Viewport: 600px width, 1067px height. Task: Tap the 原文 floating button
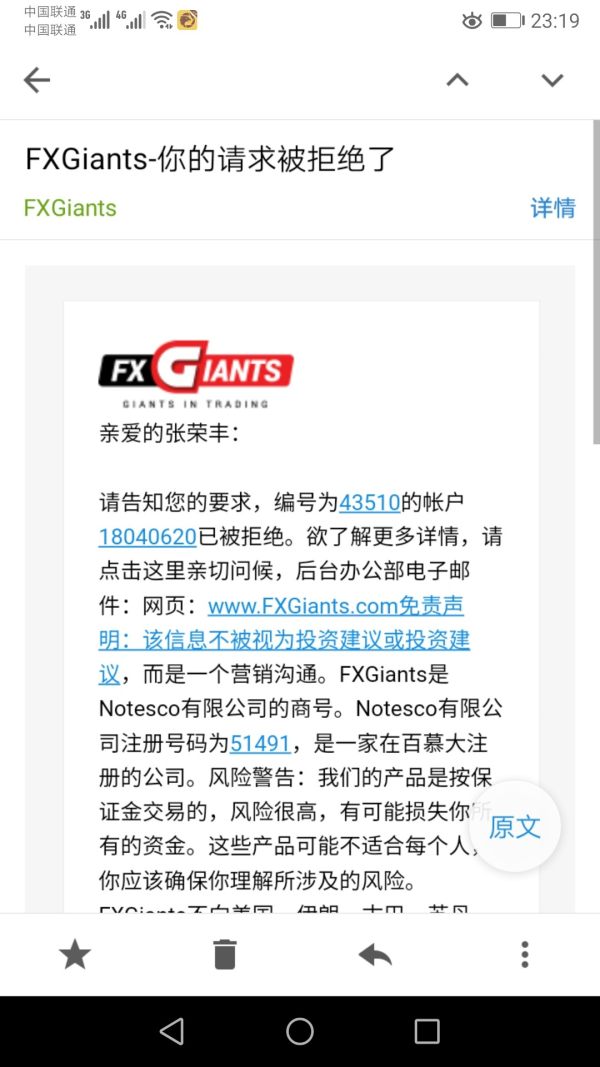(x=514, y=826)
